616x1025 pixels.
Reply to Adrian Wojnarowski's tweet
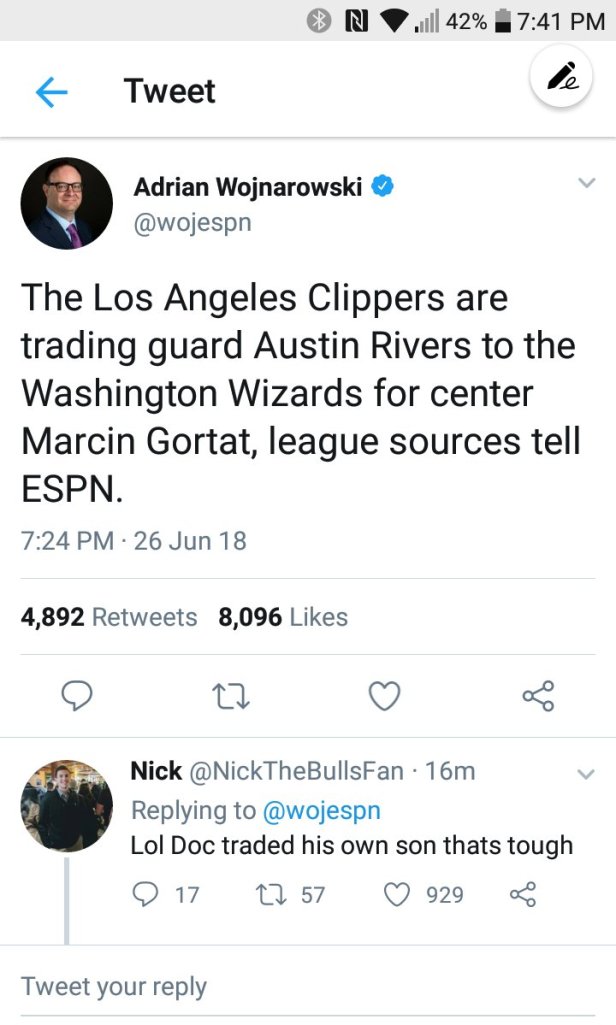click(x=77, y=696)
